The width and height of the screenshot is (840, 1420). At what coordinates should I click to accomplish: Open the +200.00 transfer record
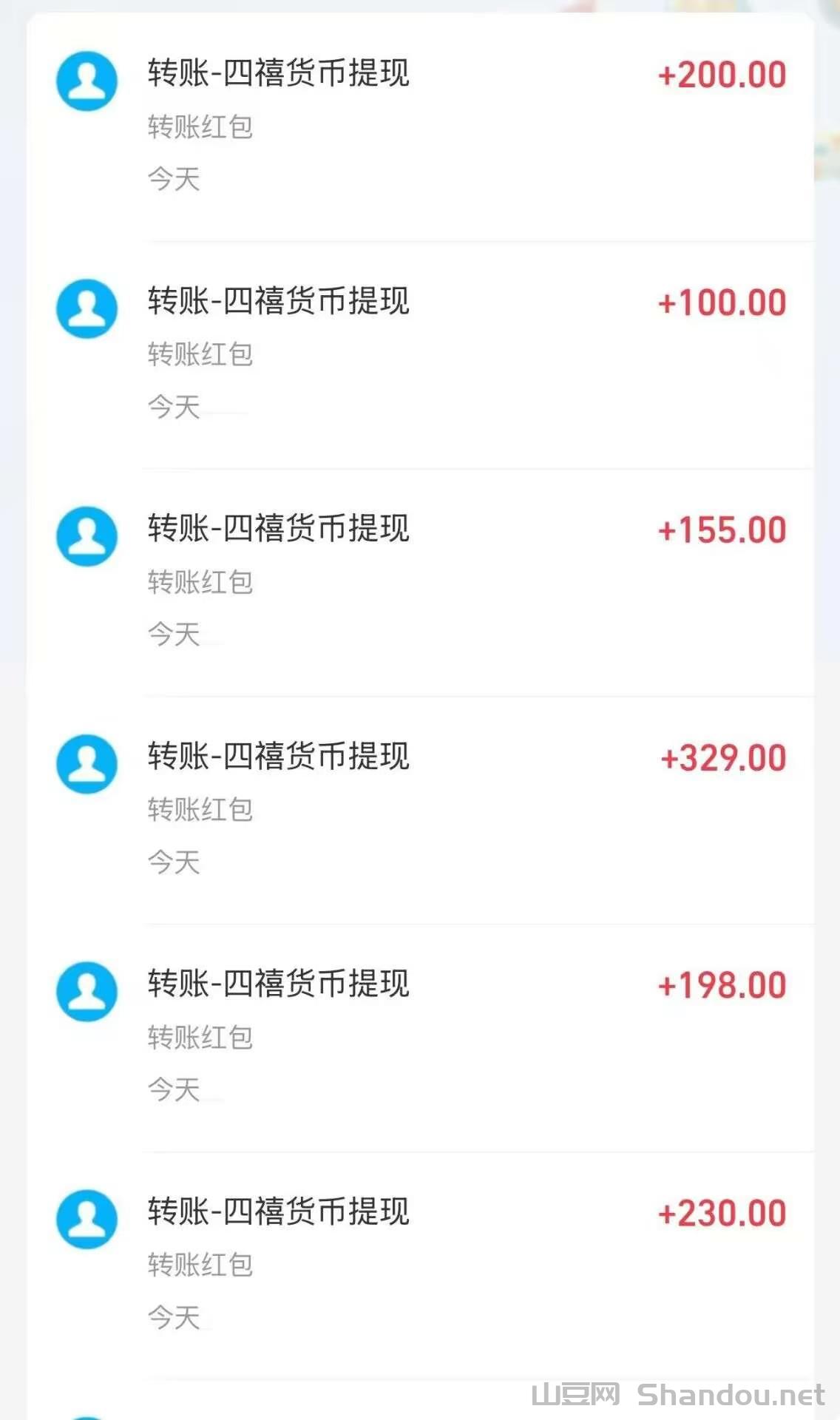point(420,126)
